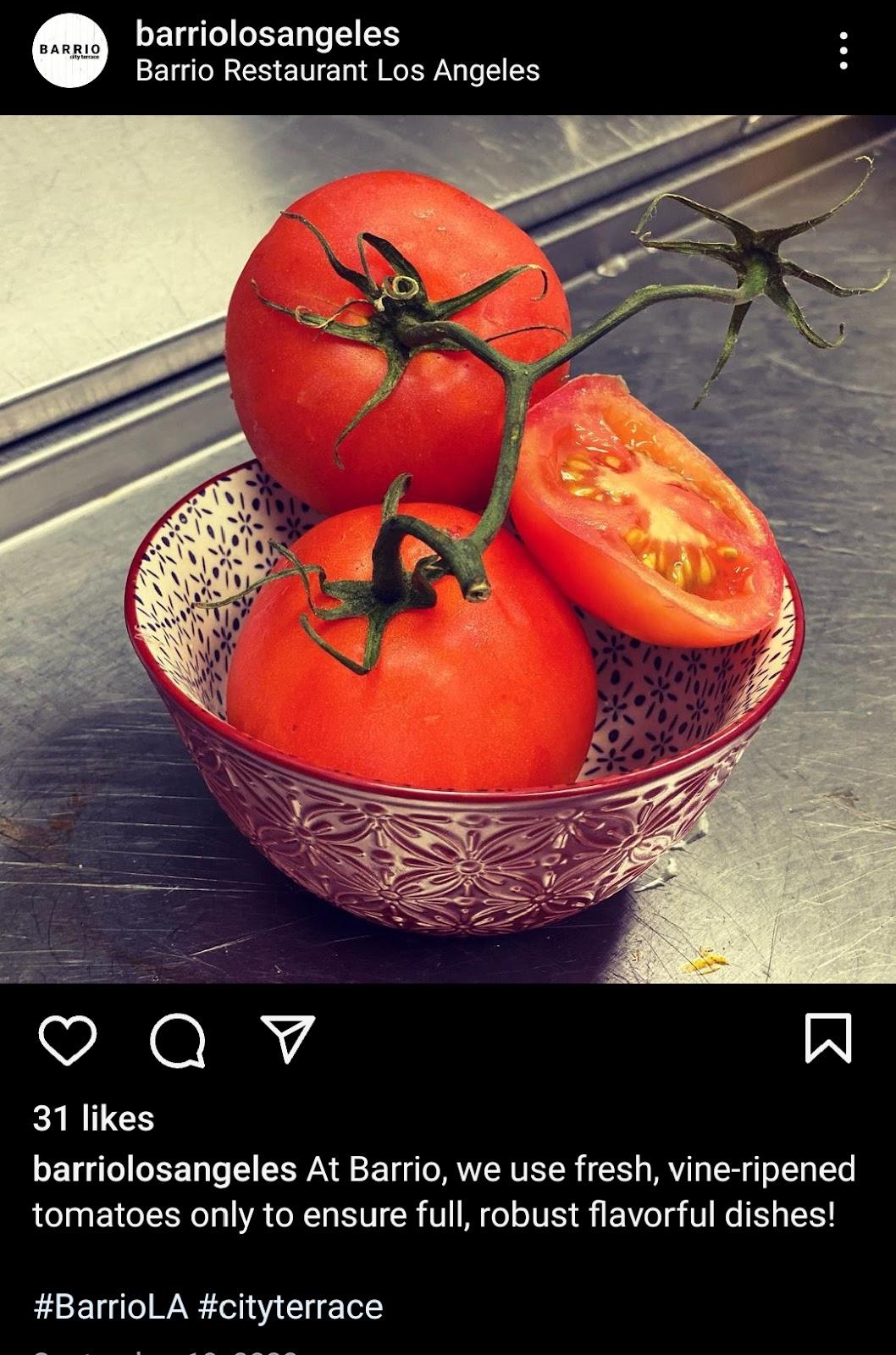
Task: Tap barriolosangeles username in the caption
Action: click(164, 1170)
